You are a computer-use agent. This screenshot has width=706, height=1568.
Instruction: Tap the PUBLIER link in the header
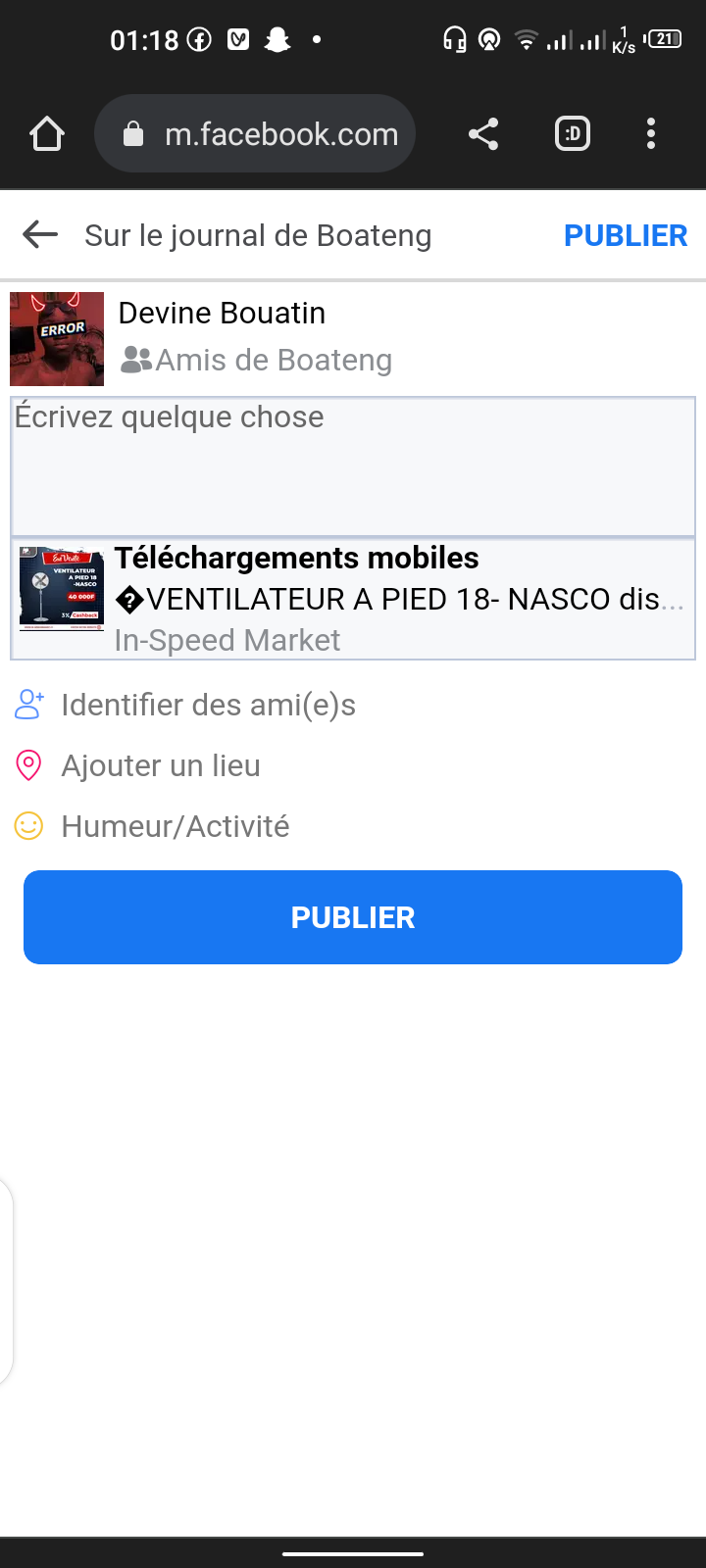click(625, 236)
